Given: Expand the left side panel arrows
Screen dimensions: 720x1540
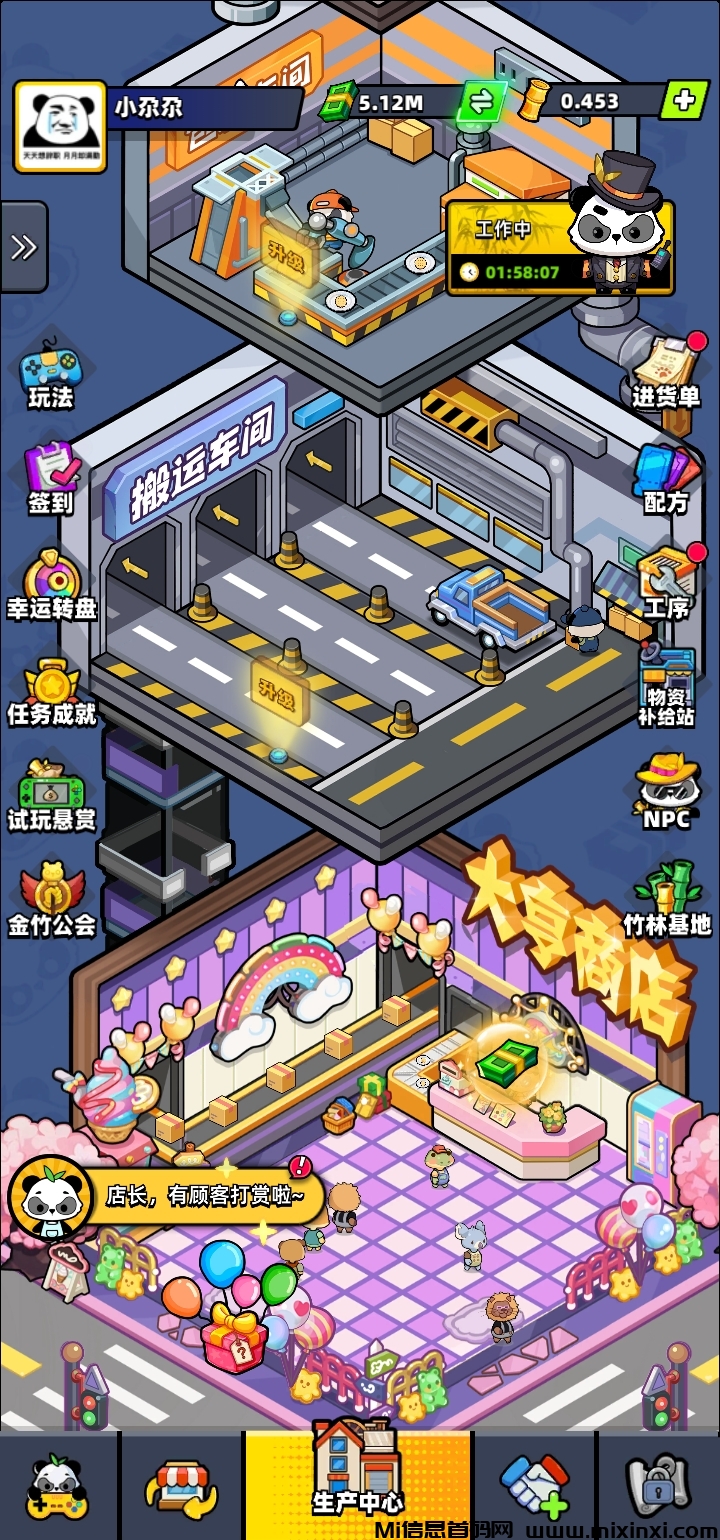Looking at the screenshot, I should tap(22, 248).
